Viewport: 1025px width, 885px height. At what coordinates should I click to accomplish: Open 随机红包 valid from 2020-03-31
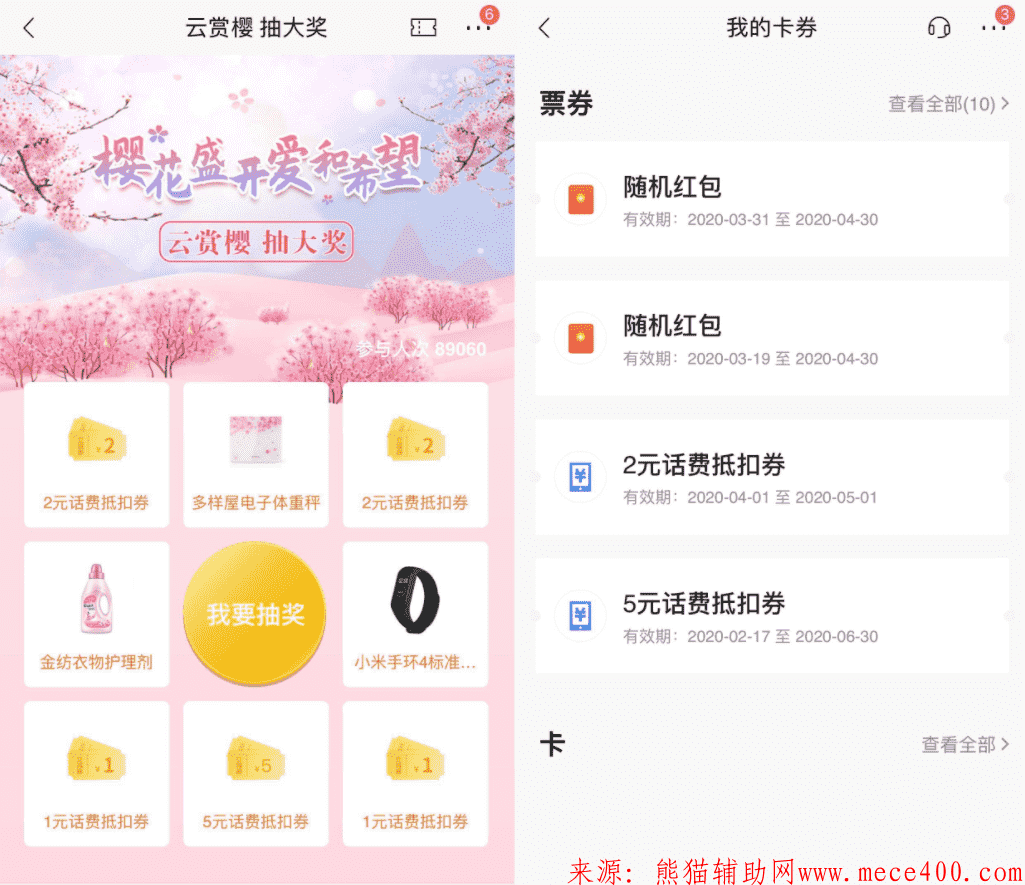click(771, 199)
